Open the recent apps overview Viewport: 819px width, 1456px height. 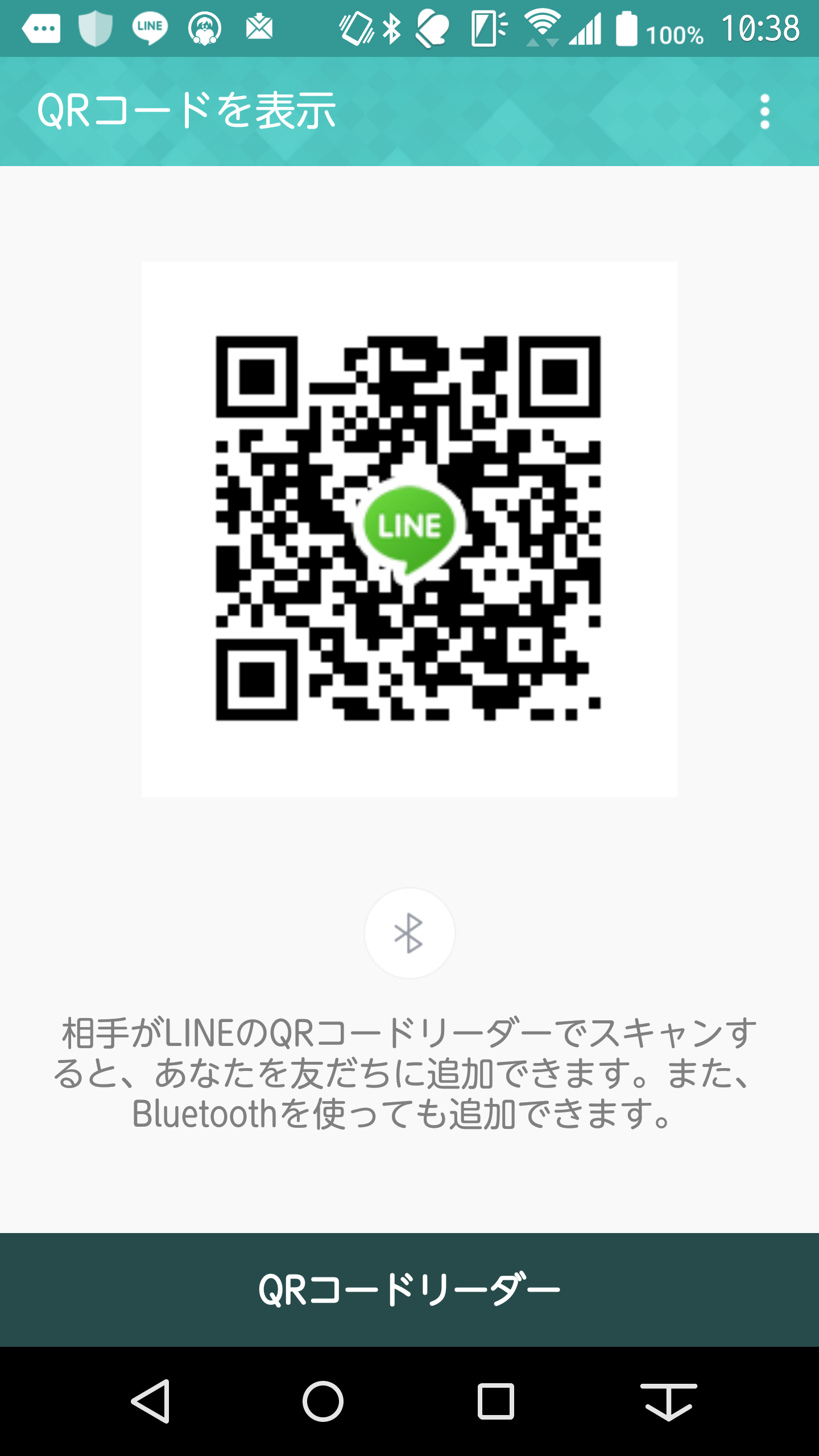click(x=496, y=1401)
